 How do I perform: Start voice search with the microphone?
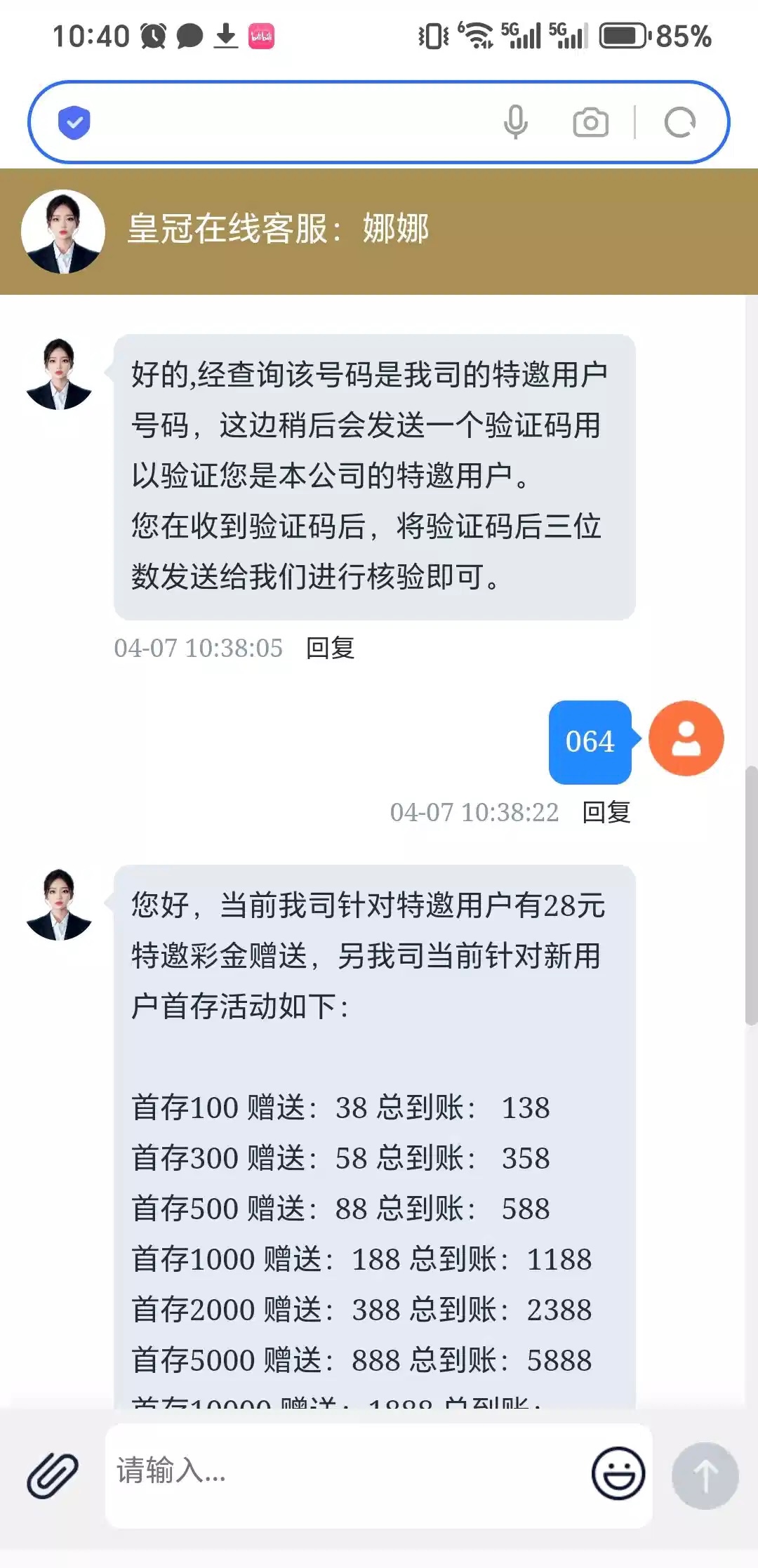[x=516, y=123]
